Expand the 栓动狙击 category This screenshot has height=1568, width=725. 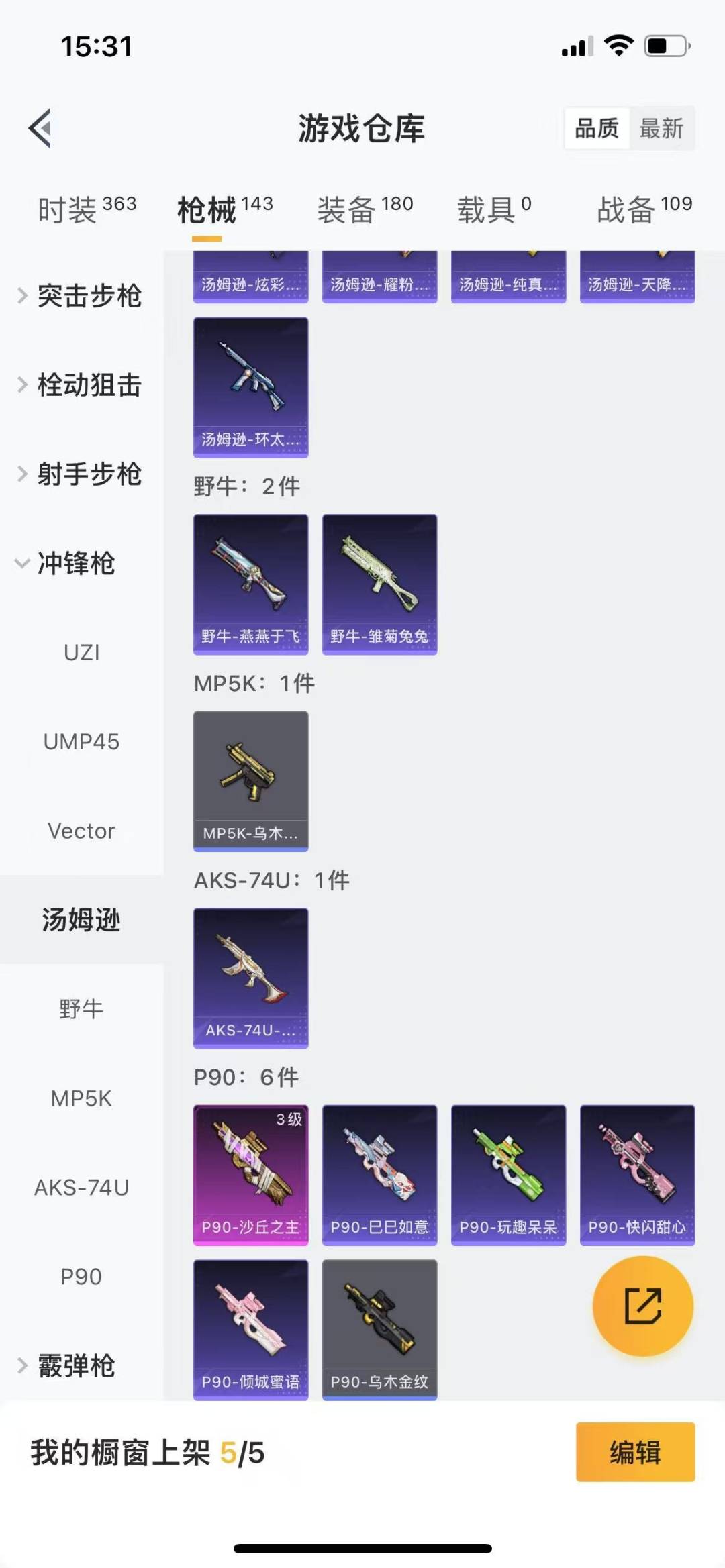coord(81,385)
